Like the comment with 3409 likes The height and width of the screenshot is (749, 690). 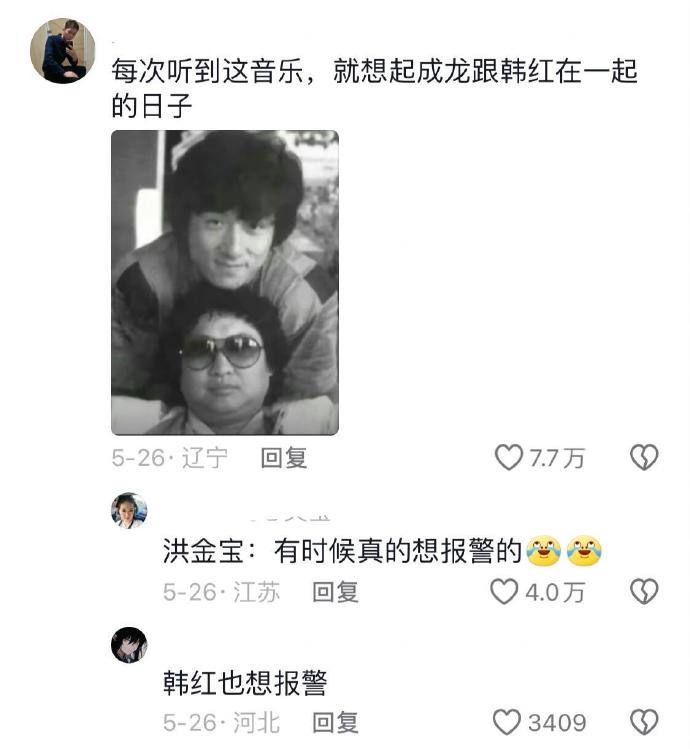point(509,722)
